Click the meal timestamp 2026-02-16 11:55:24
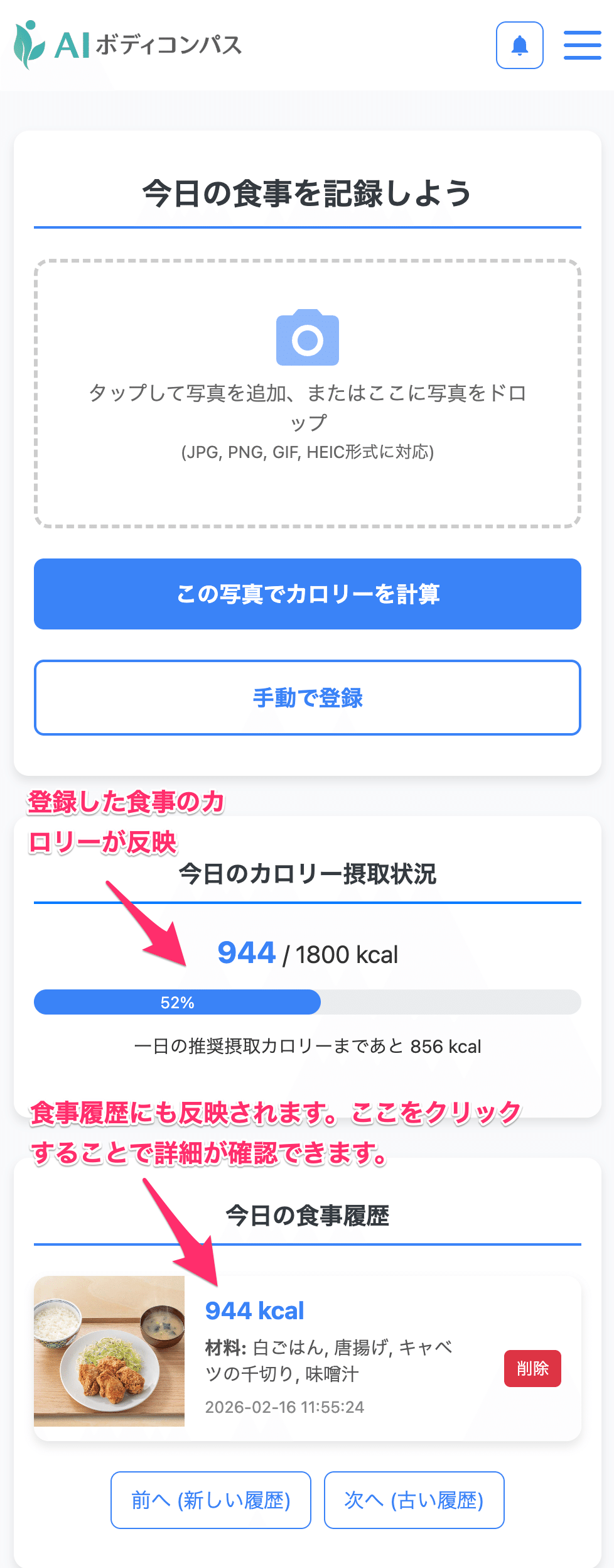This screenshot has height=1568, width=614. tap(284, 1407)
